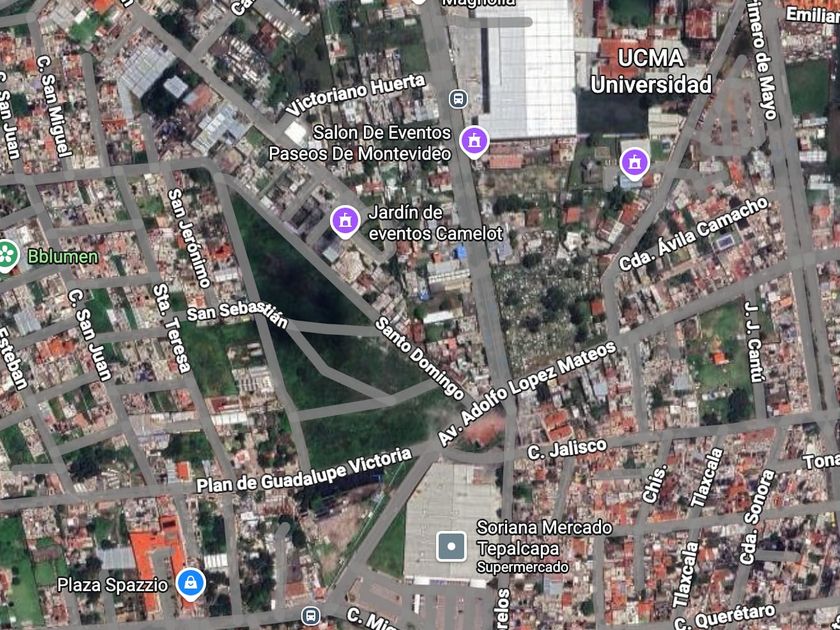Select the Jardín de eventos Camelot marker
This screenshot has height=630, width=840.
[344, 221]
